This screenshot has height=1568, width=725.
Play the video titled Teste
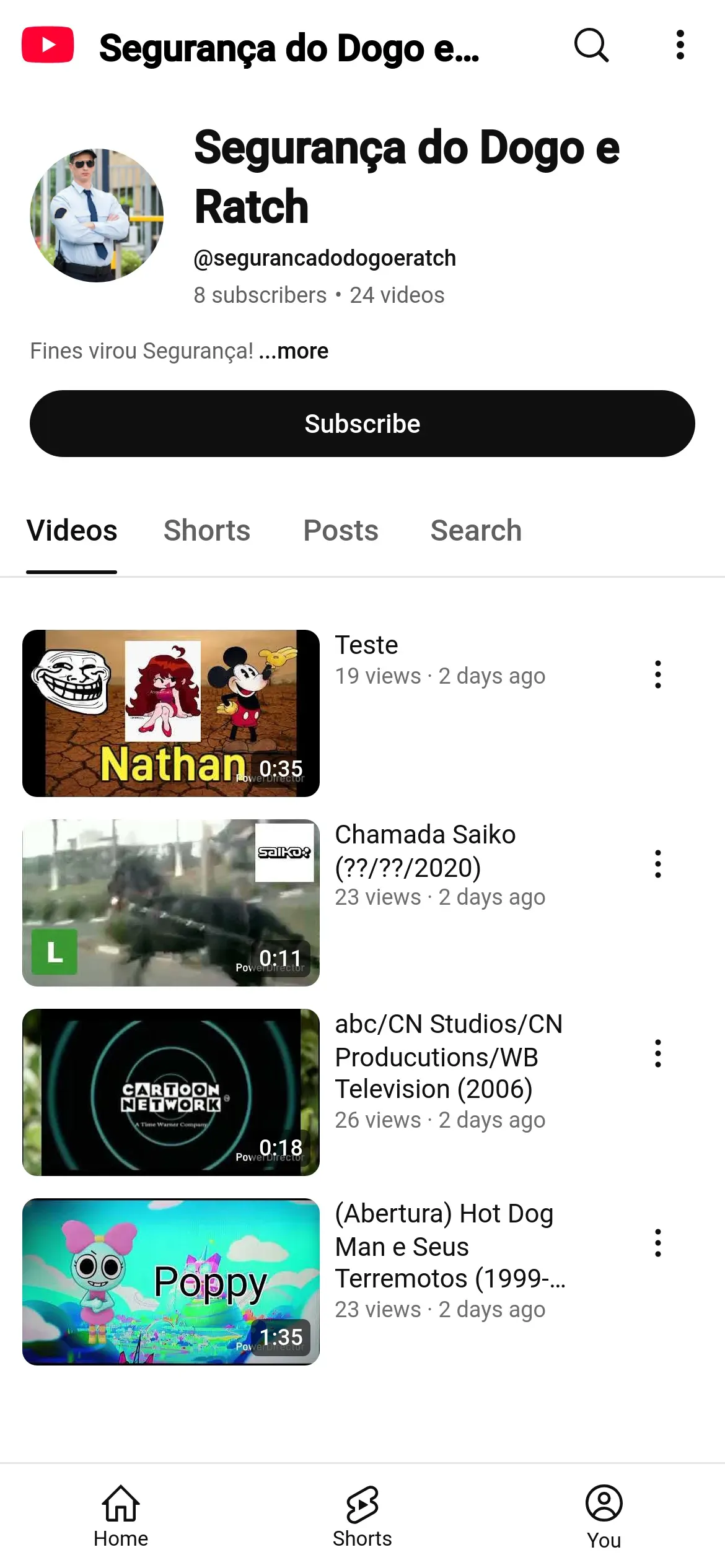[x=171, y=713]
